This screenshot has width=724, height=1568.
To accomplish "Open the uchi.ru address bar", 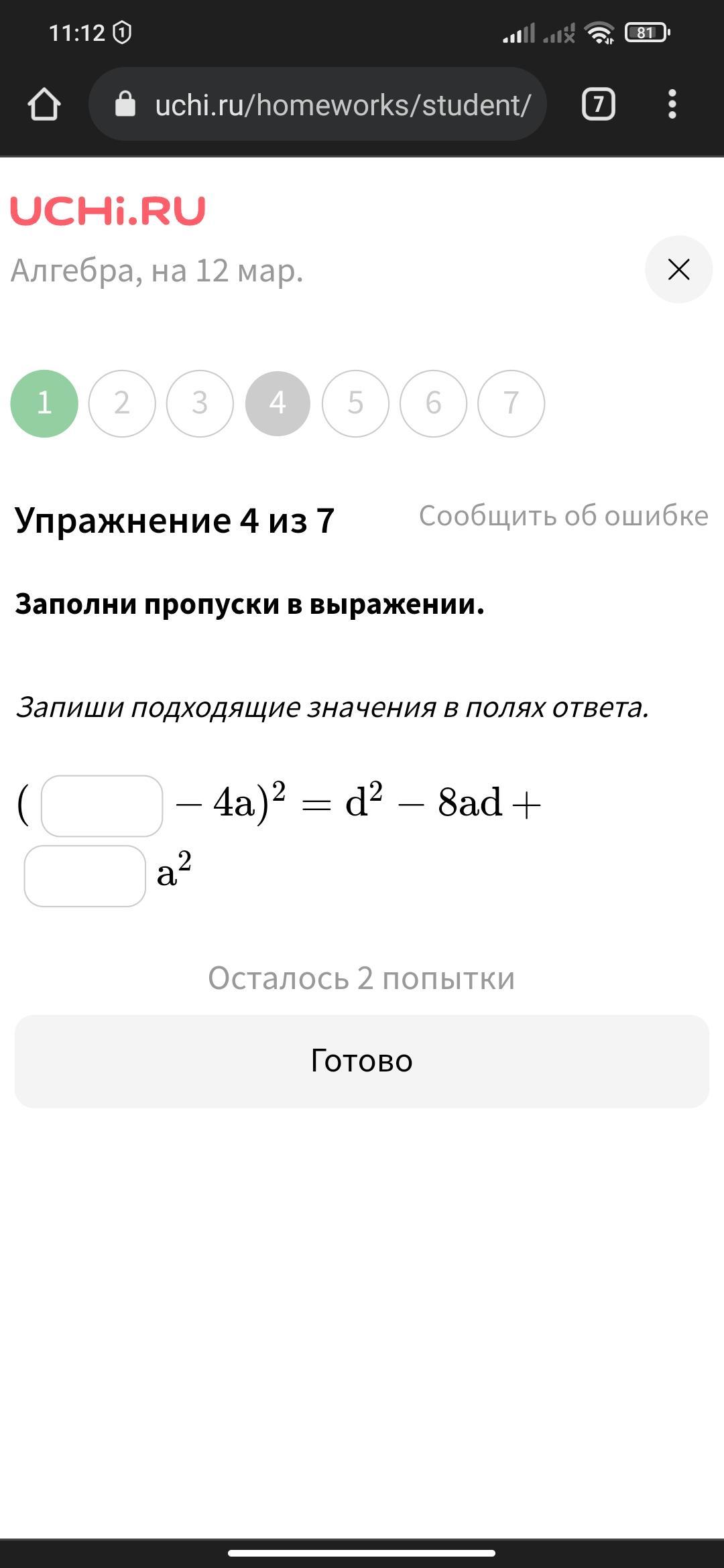I will [318, 104].
